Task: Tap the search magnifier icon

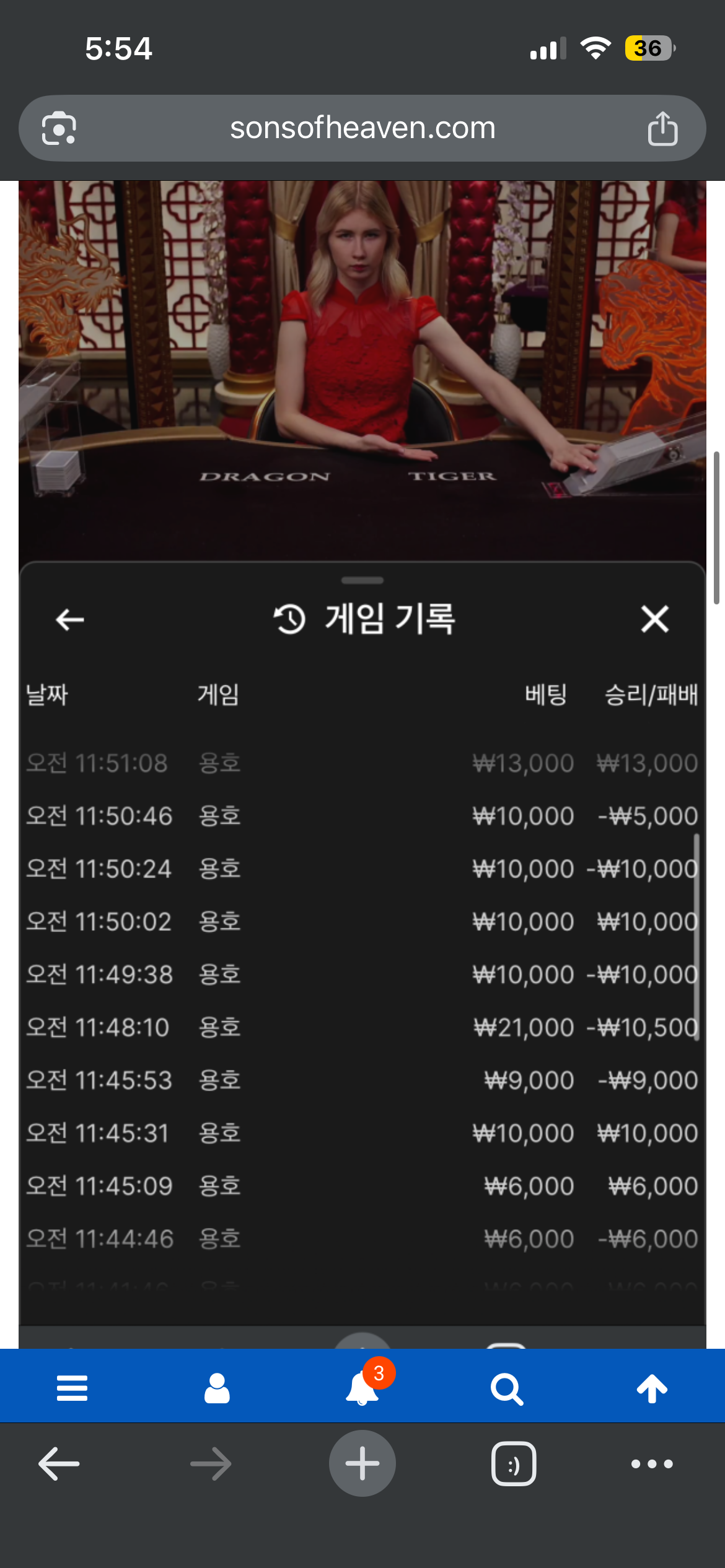Action: coord(507,1389)
